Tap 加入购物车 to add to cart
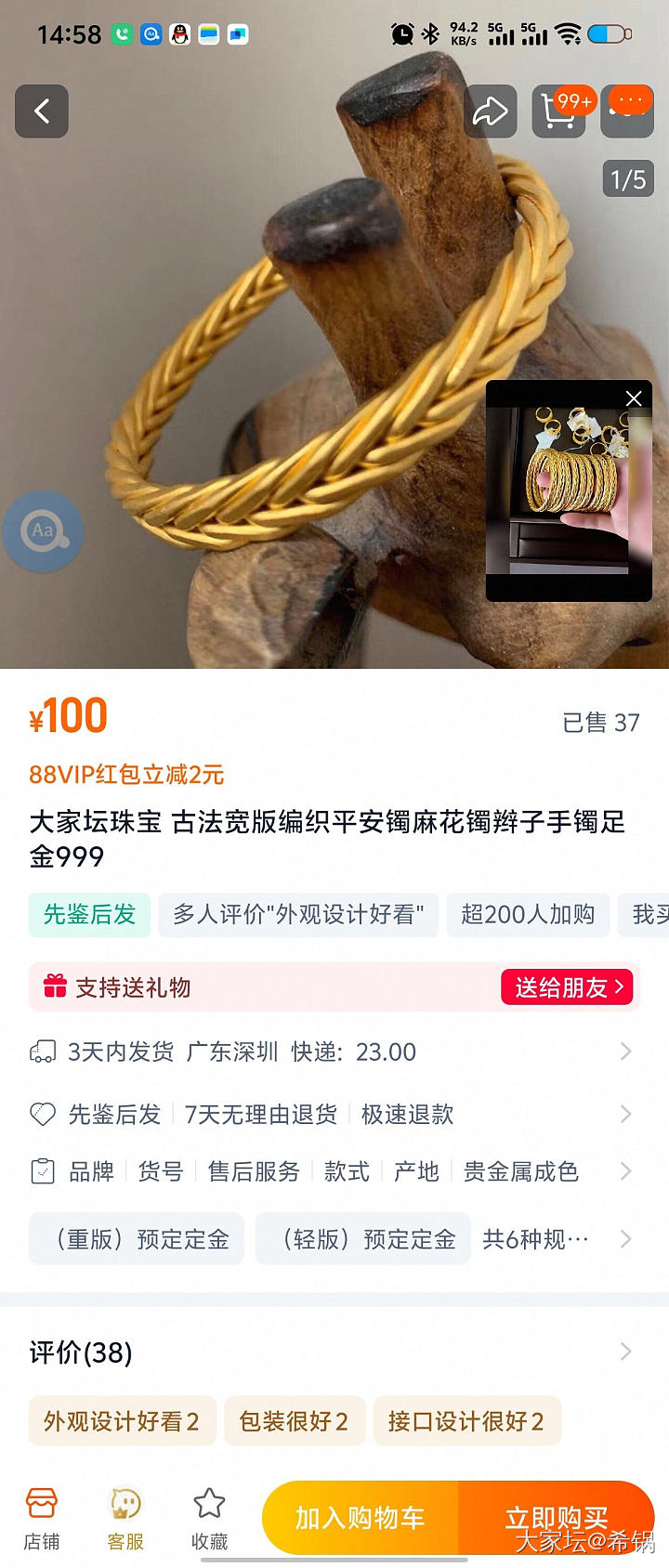The width and height of the screenshot is (669, 1568). pos(361,1518)
